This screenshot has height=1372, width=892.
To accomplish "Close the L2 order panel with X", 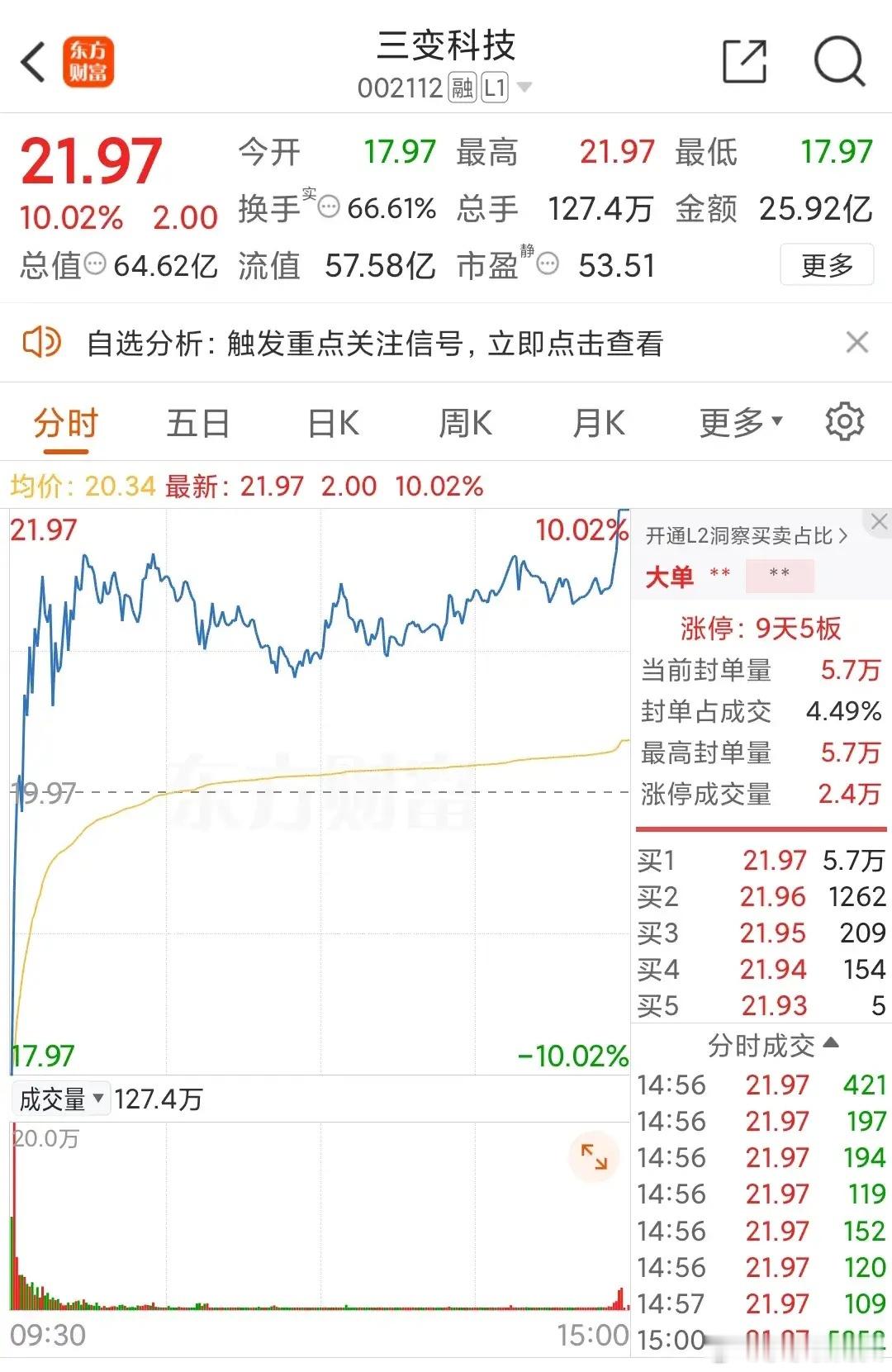I will pos(879,522).
